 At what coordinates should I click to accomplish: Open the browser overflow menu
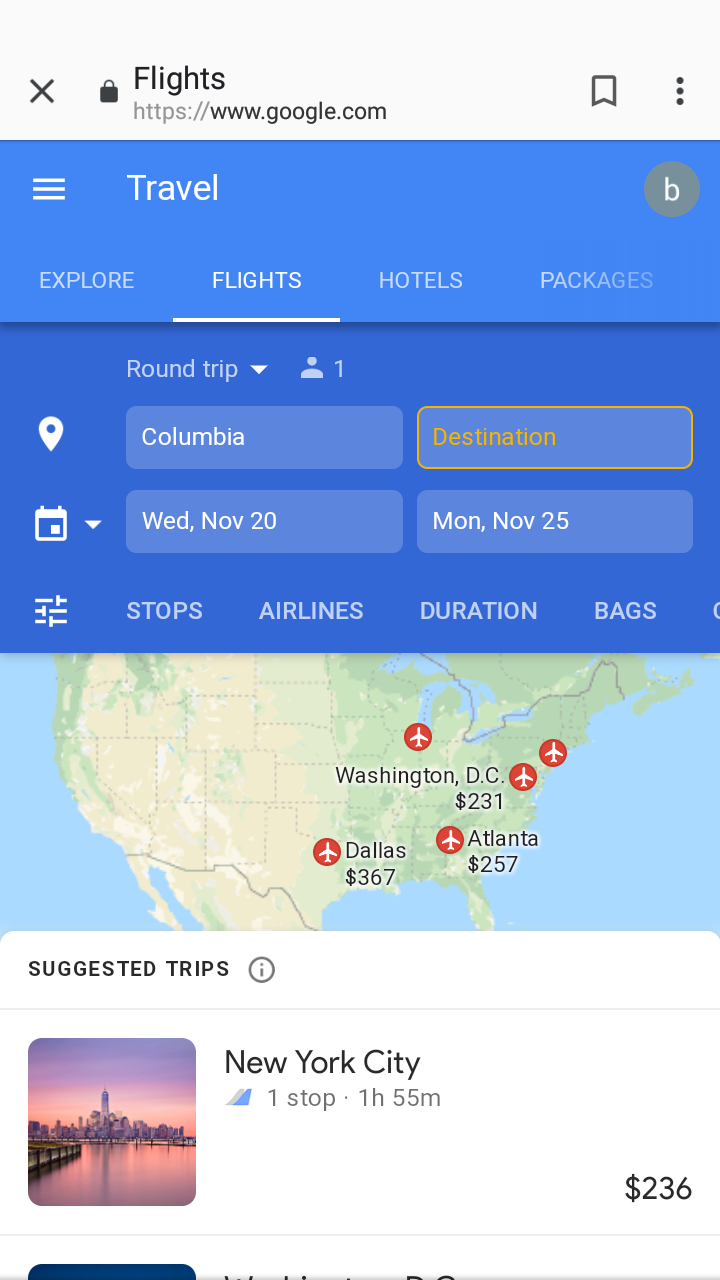pos(680,92)
